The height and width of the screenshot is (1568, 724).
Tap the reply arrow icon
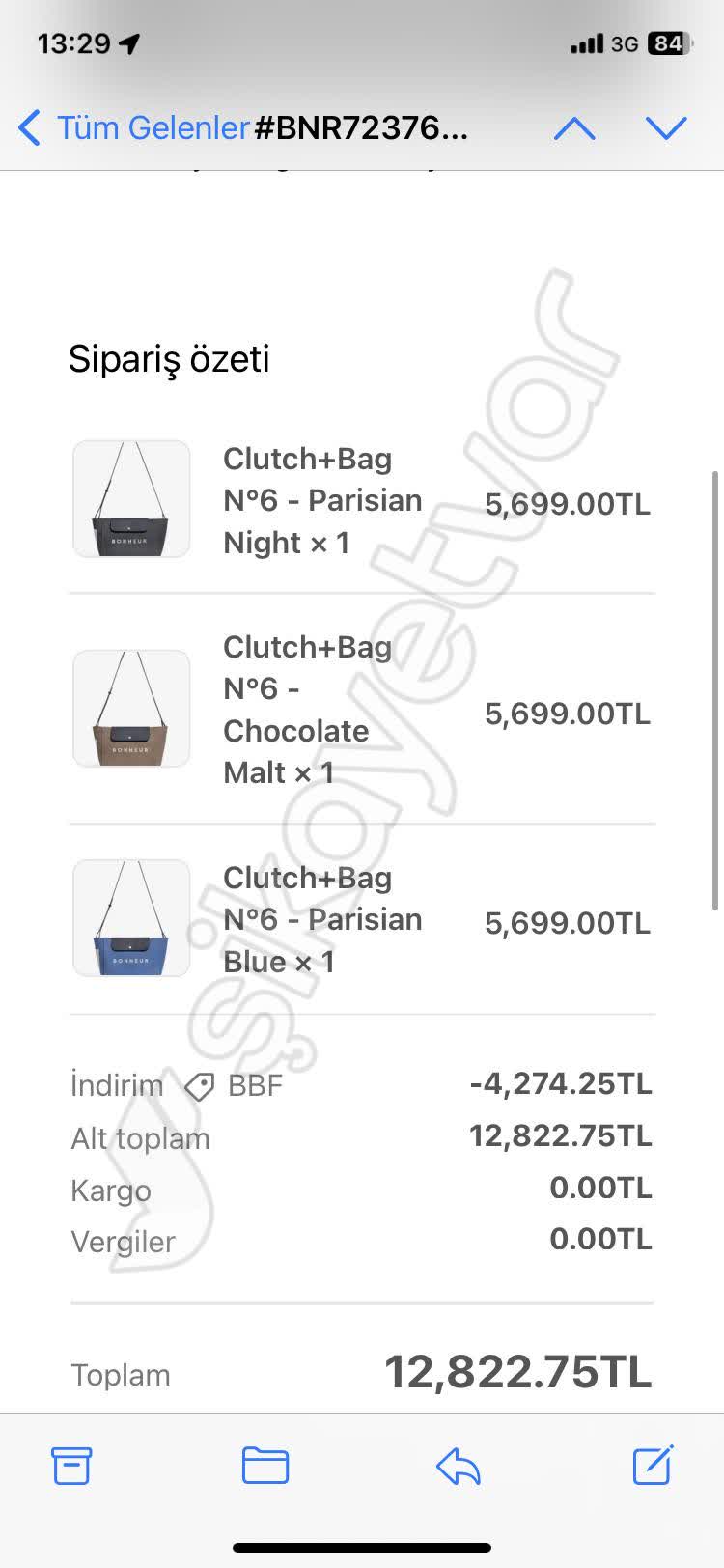[458, 1465]
